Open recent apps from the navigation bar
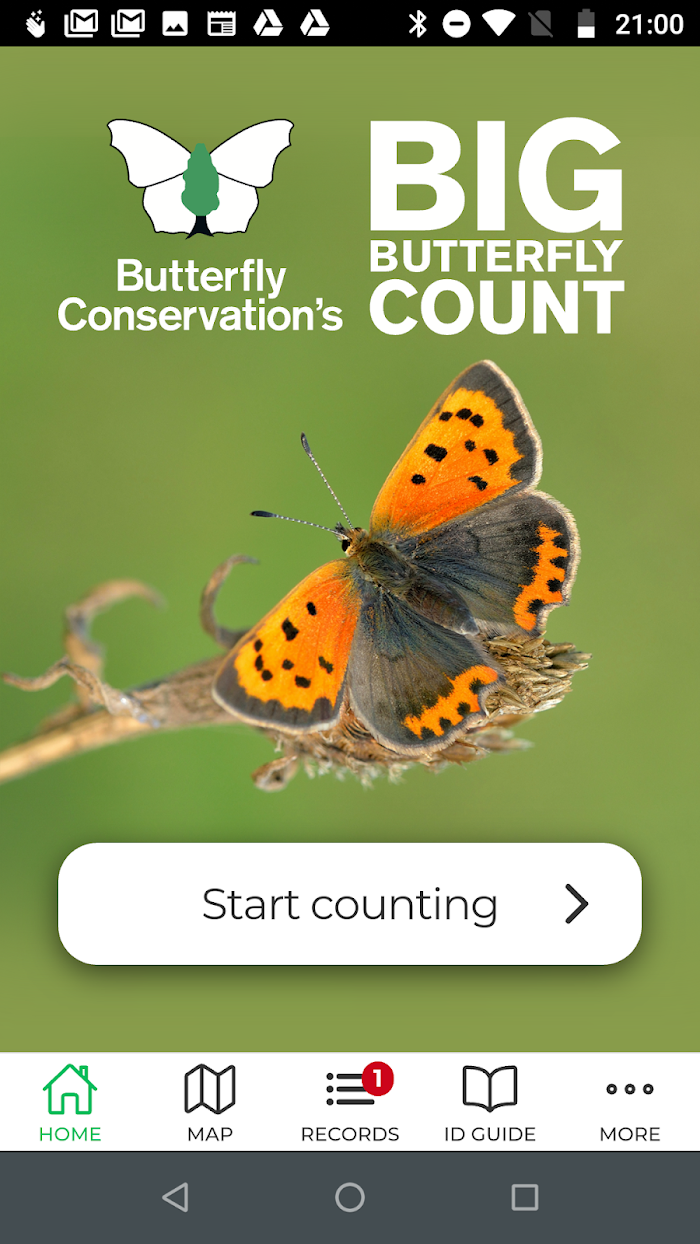The image size is (700, 1244). tap(524, 1197)
